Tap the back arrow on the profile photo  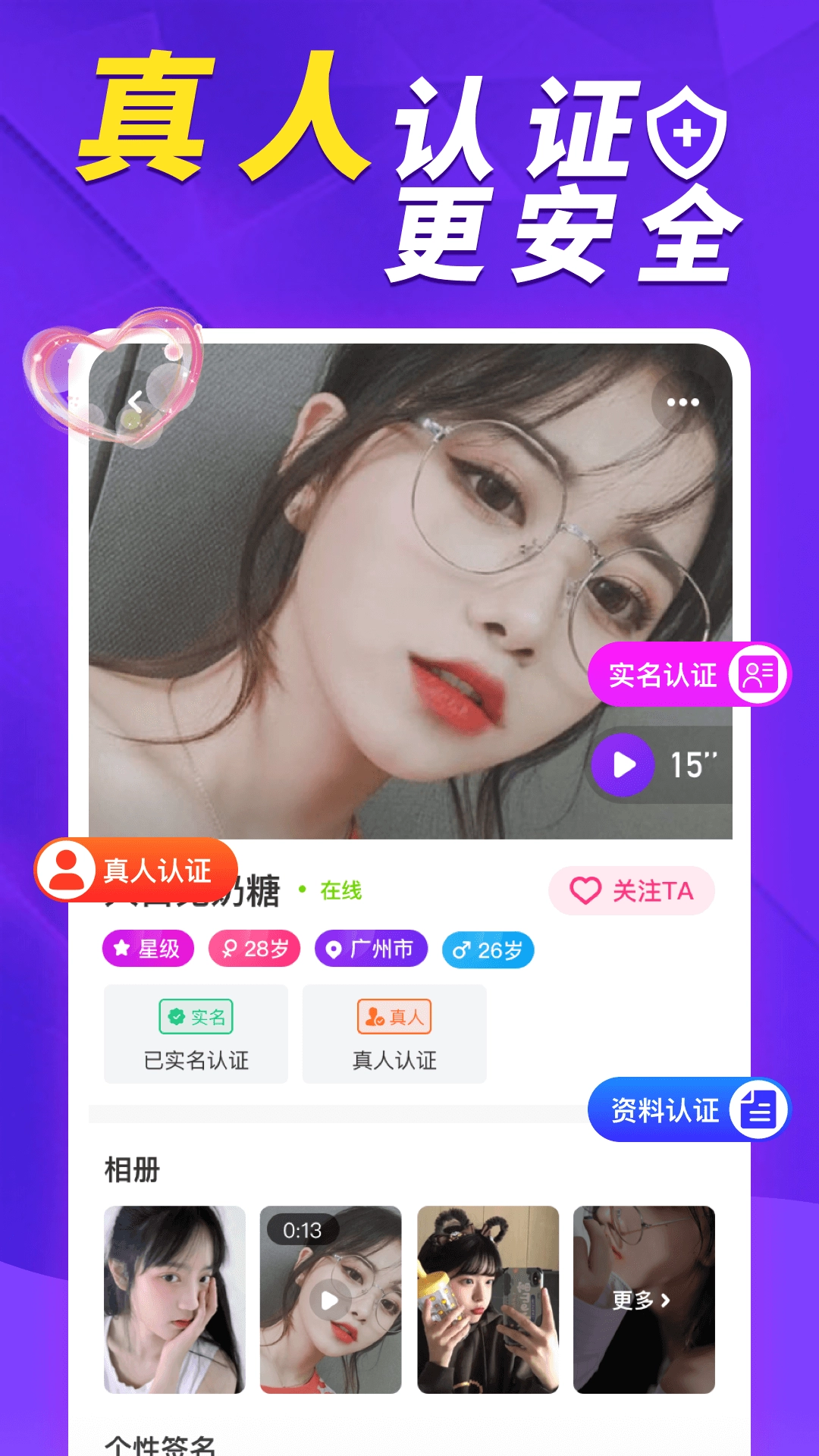pos(135,400)
